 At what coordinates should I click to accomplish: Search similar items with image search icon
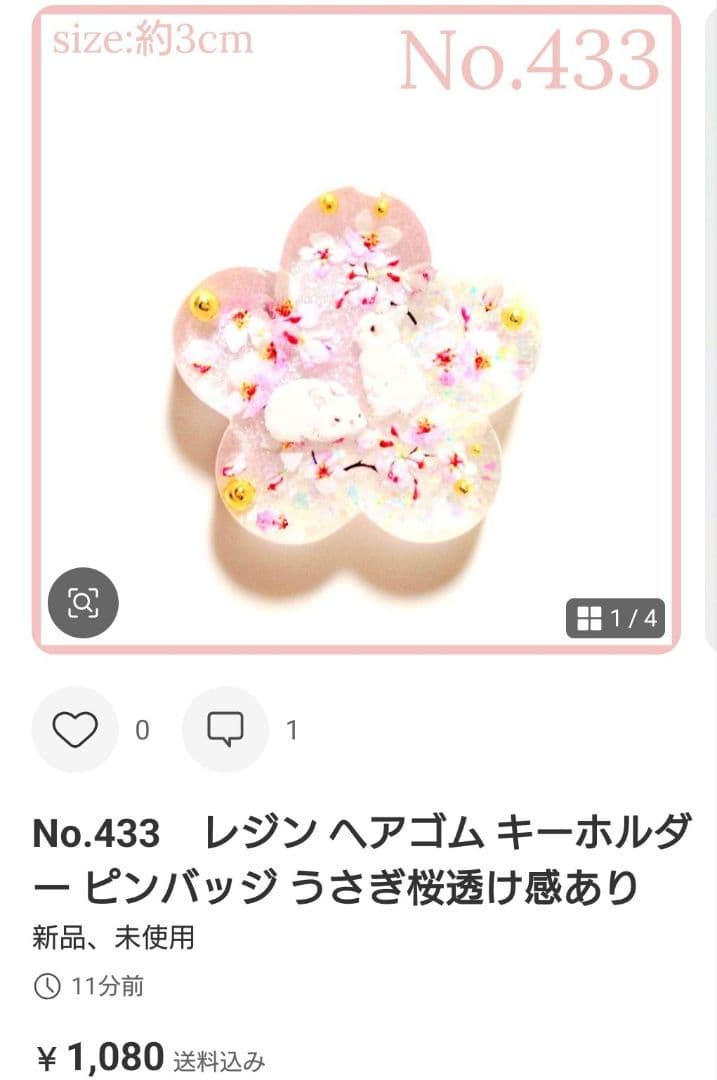83,602
